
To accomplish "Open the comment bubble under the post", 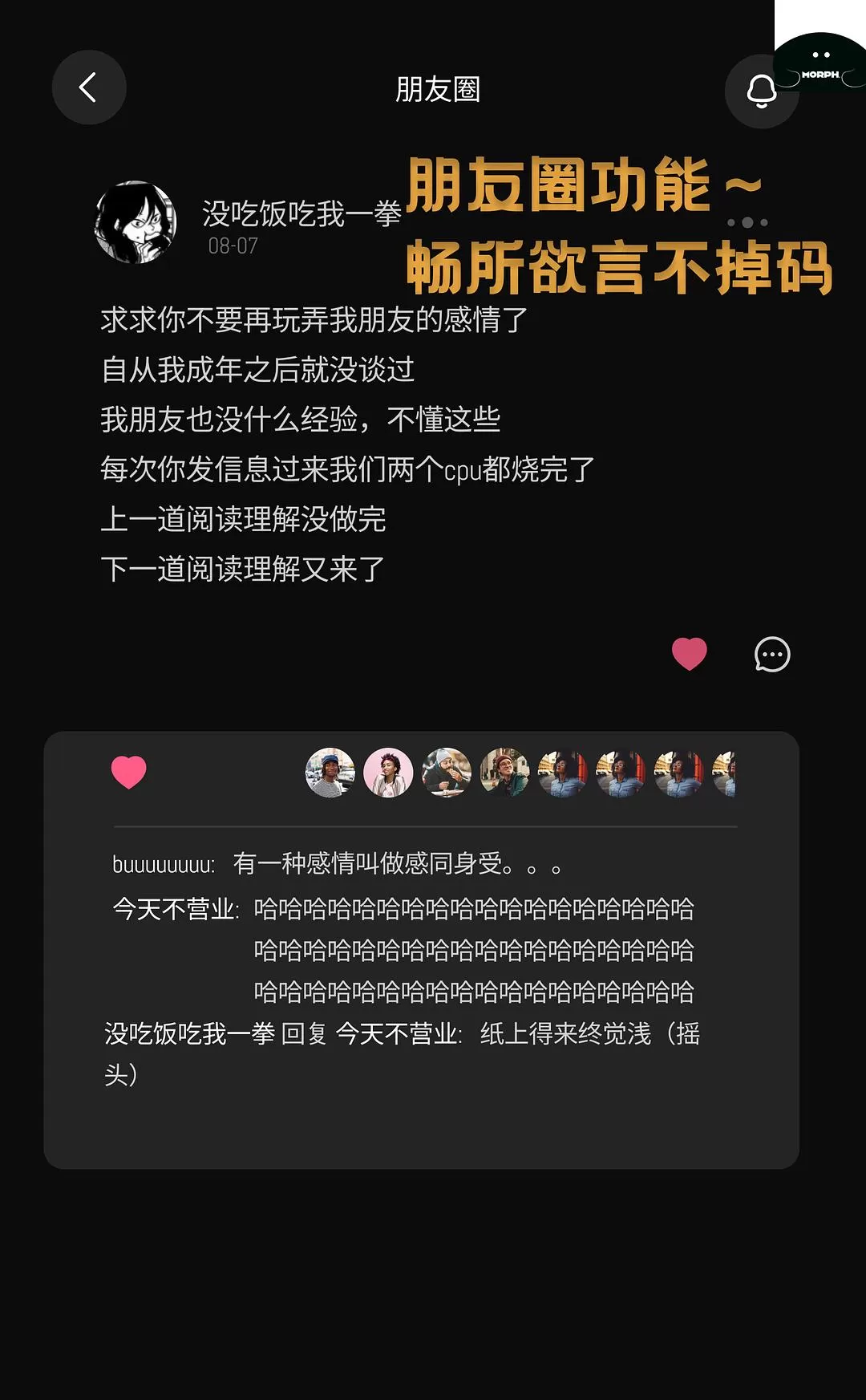I will [772, 655].
